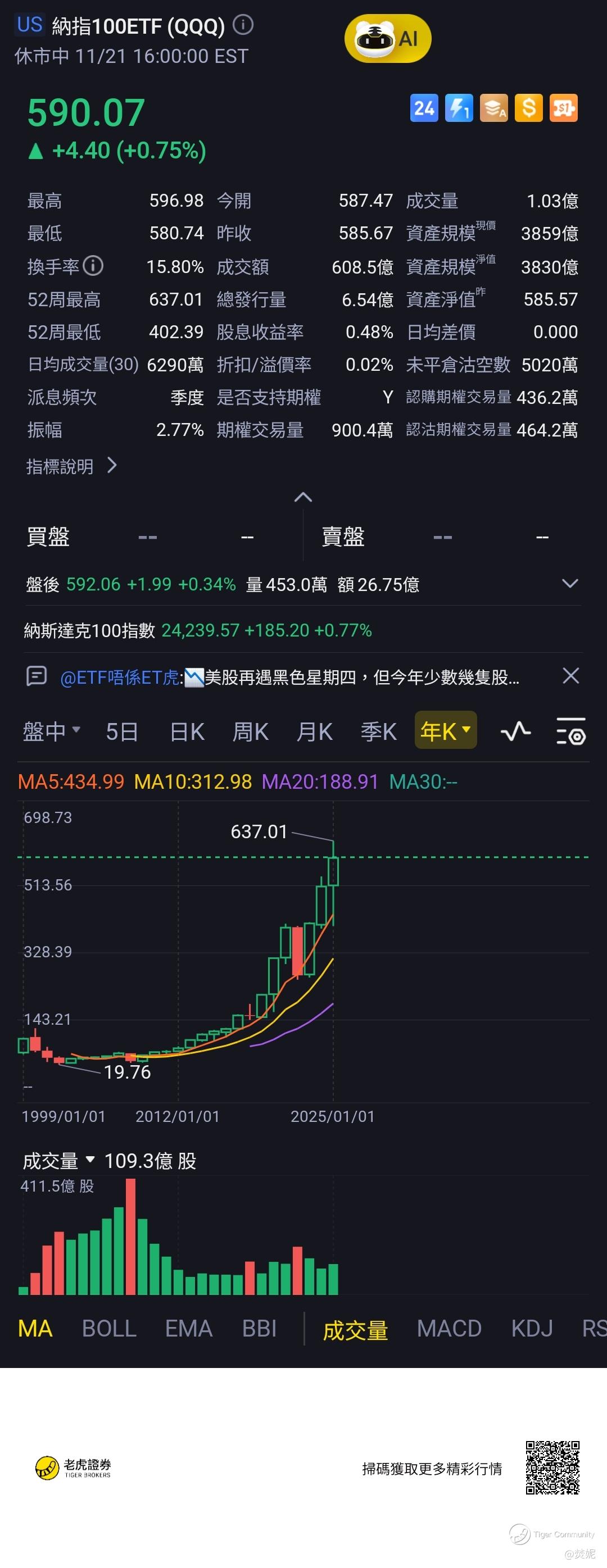Switch chart to 盤中 view
Image resolution: width=607 pixels, height=1568 pixels.
[51, 731]
